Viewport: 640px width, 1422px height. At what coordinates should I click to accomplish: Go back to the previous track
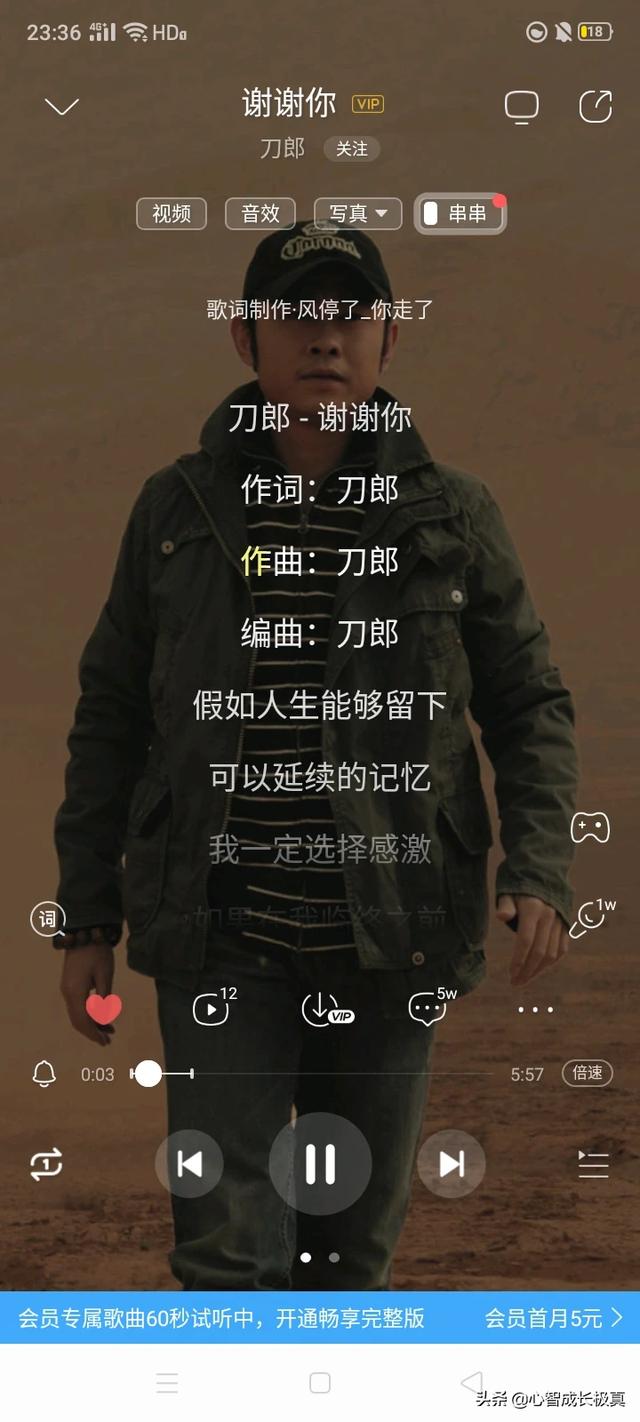click(x=189, y=1163)
